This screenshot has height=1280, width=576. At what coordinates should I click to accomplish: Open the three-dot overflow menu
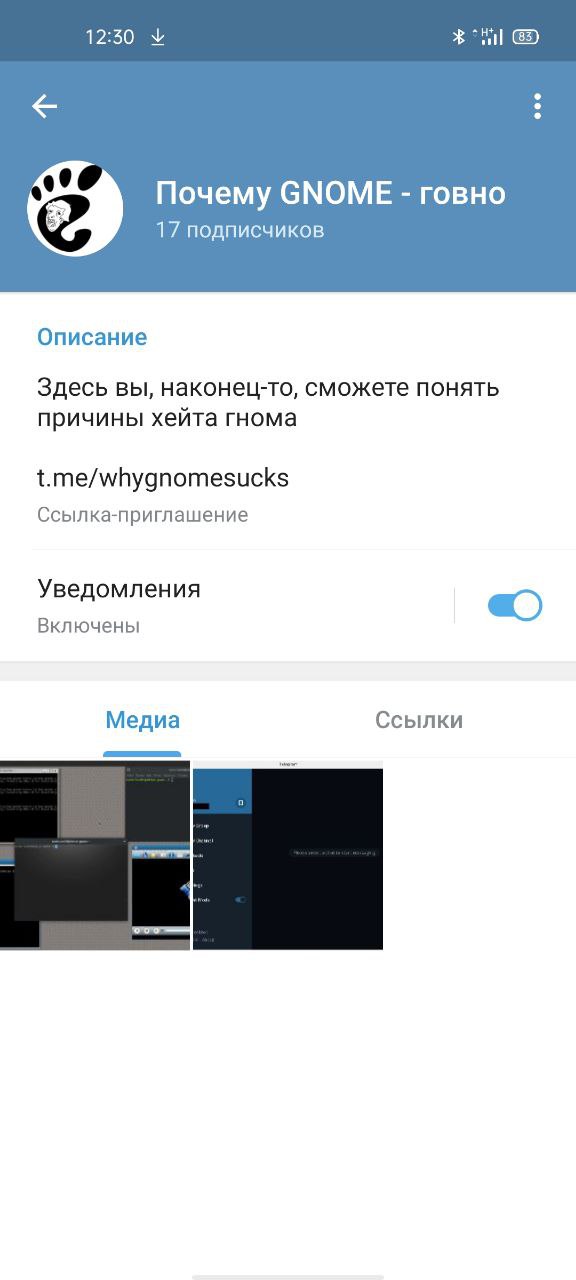pyautogui.click(x=537, y=106)
